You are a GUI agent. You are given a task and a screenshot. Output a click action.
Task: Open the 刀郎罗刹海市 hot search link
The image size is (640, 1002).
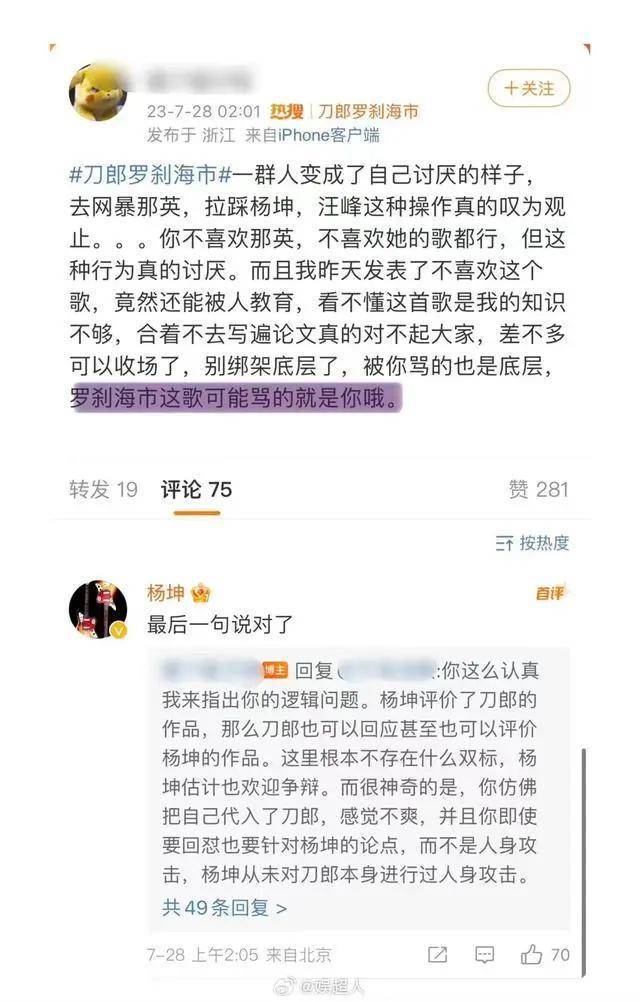[368, 112]
